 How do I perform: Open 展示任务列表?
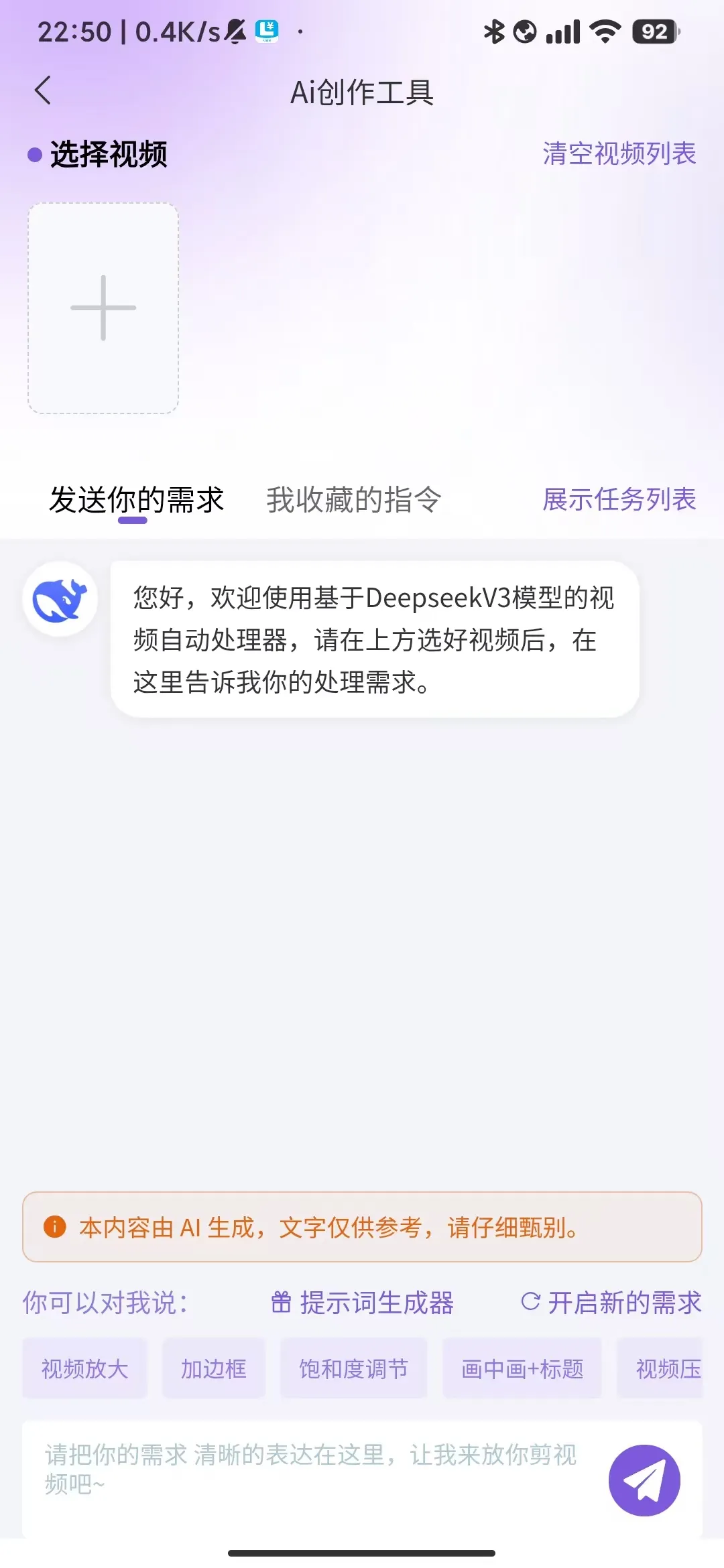(x=619, y=500)
